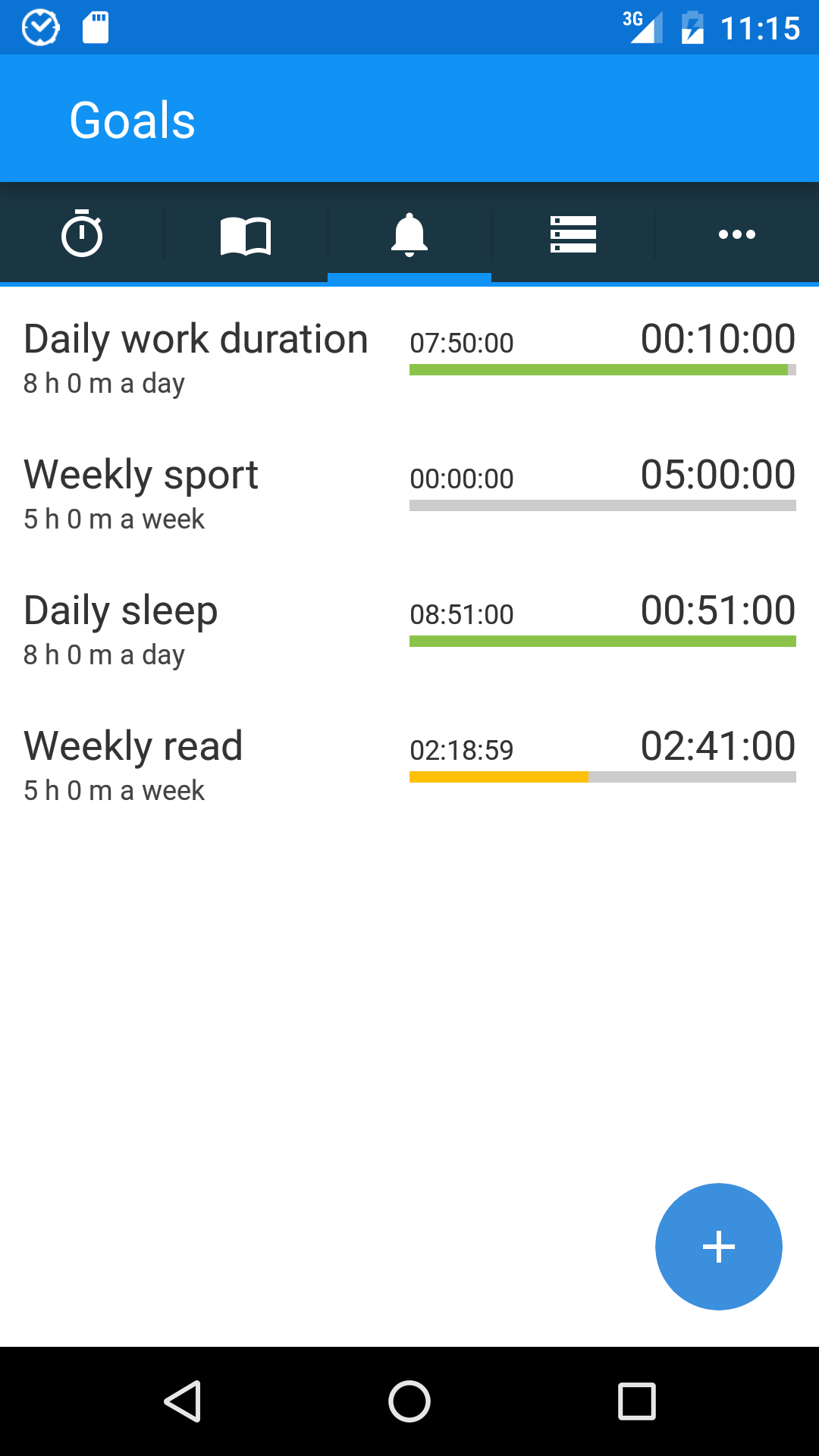
Task: Select the bell-shaped Goals tab
Action: pos(409,234)
